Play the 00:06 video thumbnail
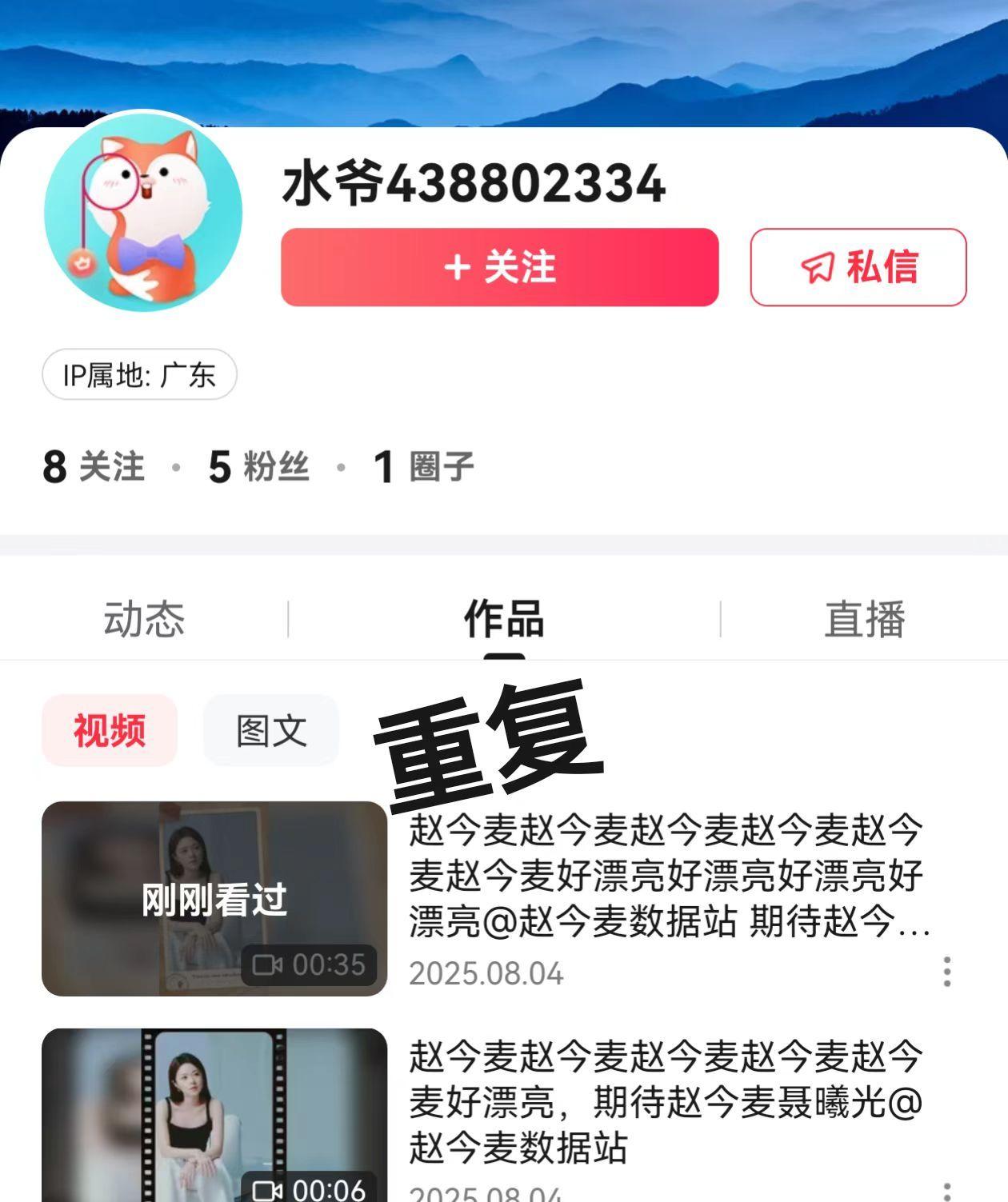1008x1202 pixels. point(214,1116)
